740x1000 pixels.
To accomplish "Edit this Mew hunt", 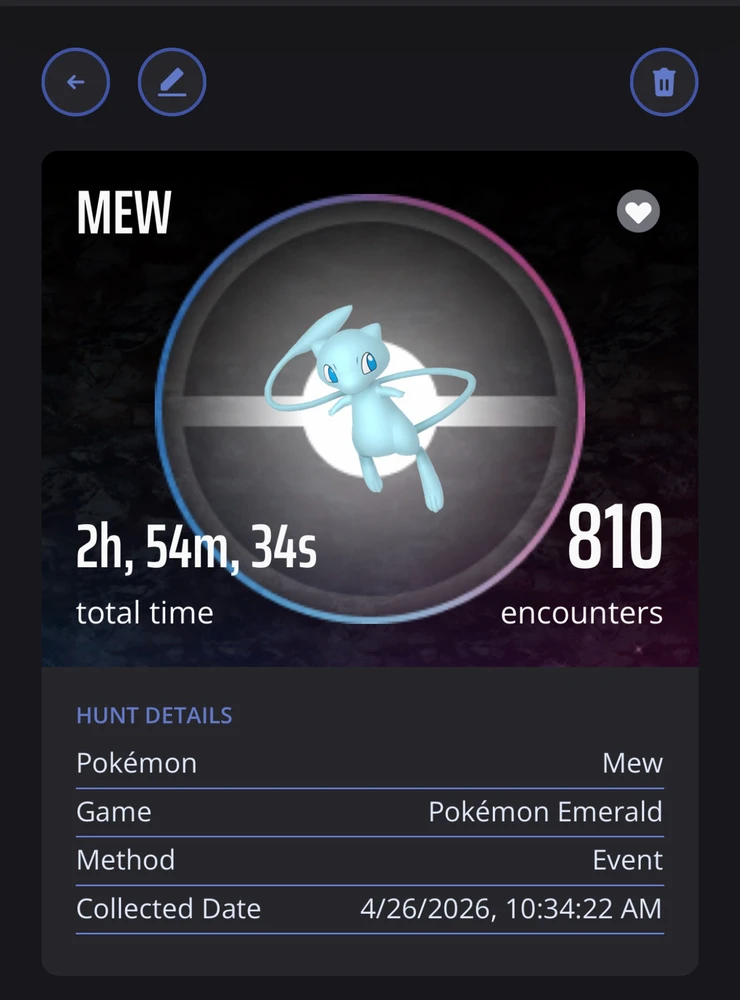I will click(172, 82).
